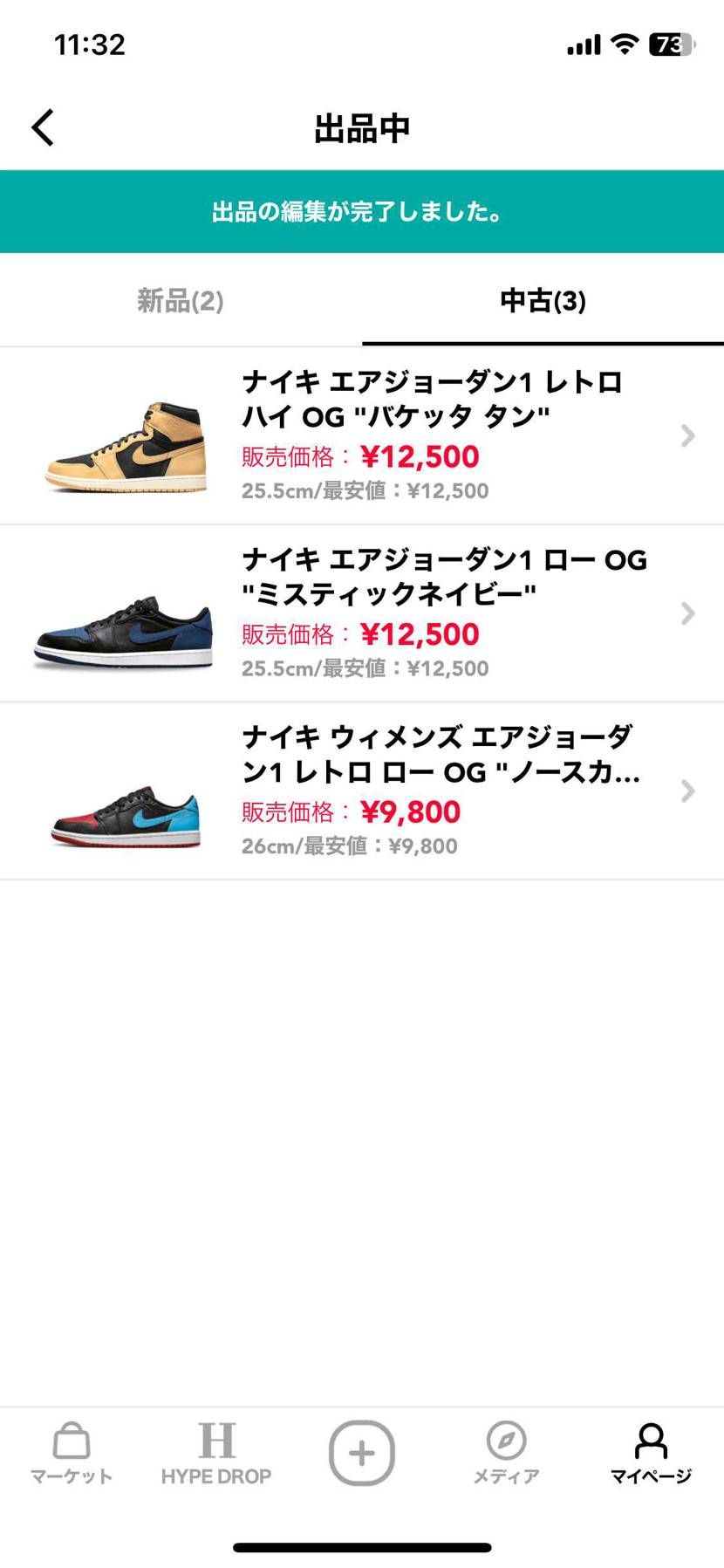Expand the ノースカ listing via its chevron
The image size is (724, 1568).
click(687, 791)
